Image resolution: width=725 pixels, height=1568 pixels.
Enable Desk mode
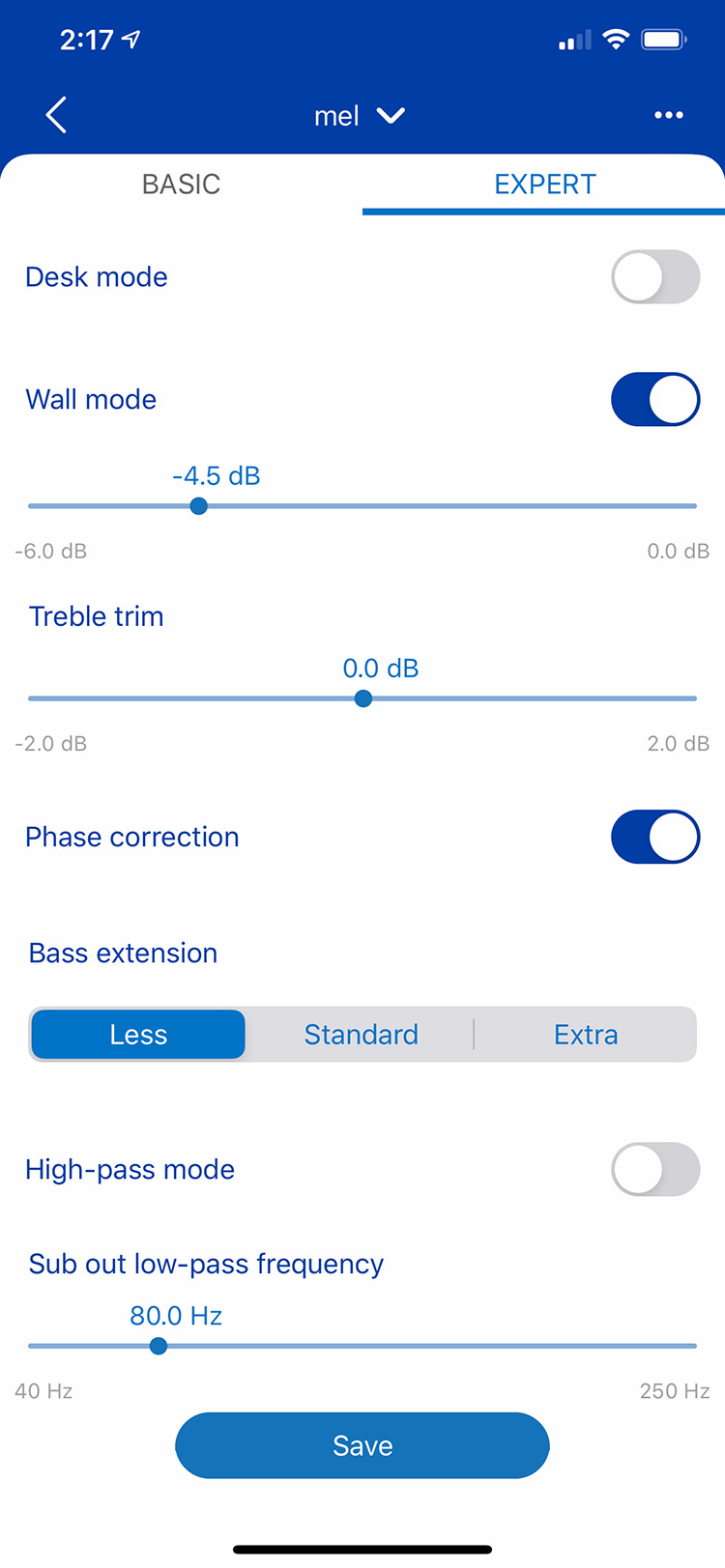(655, 277)
